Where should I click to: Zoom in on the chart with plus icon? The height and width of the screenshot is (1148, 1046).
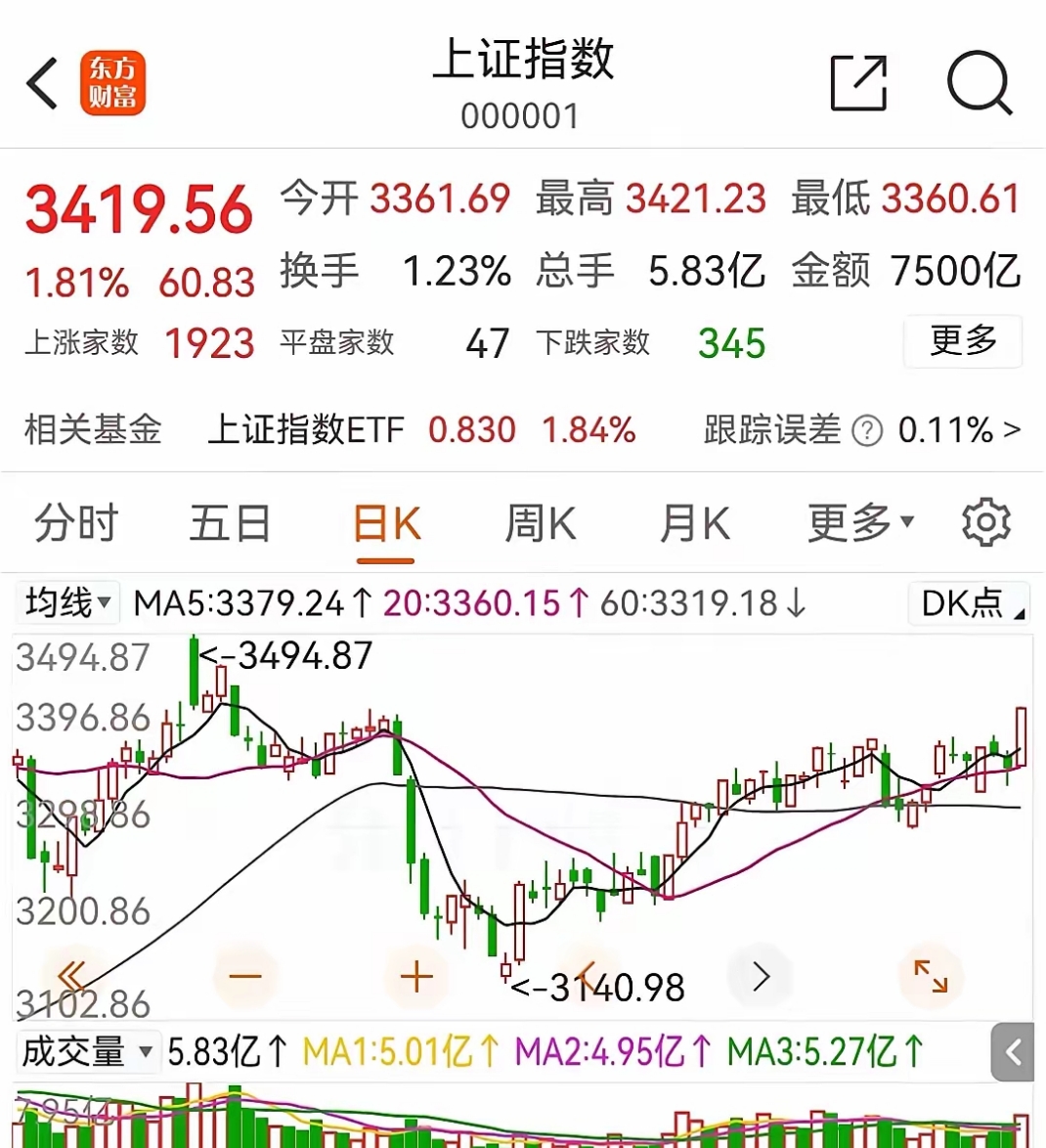click(x=416, y=975)
